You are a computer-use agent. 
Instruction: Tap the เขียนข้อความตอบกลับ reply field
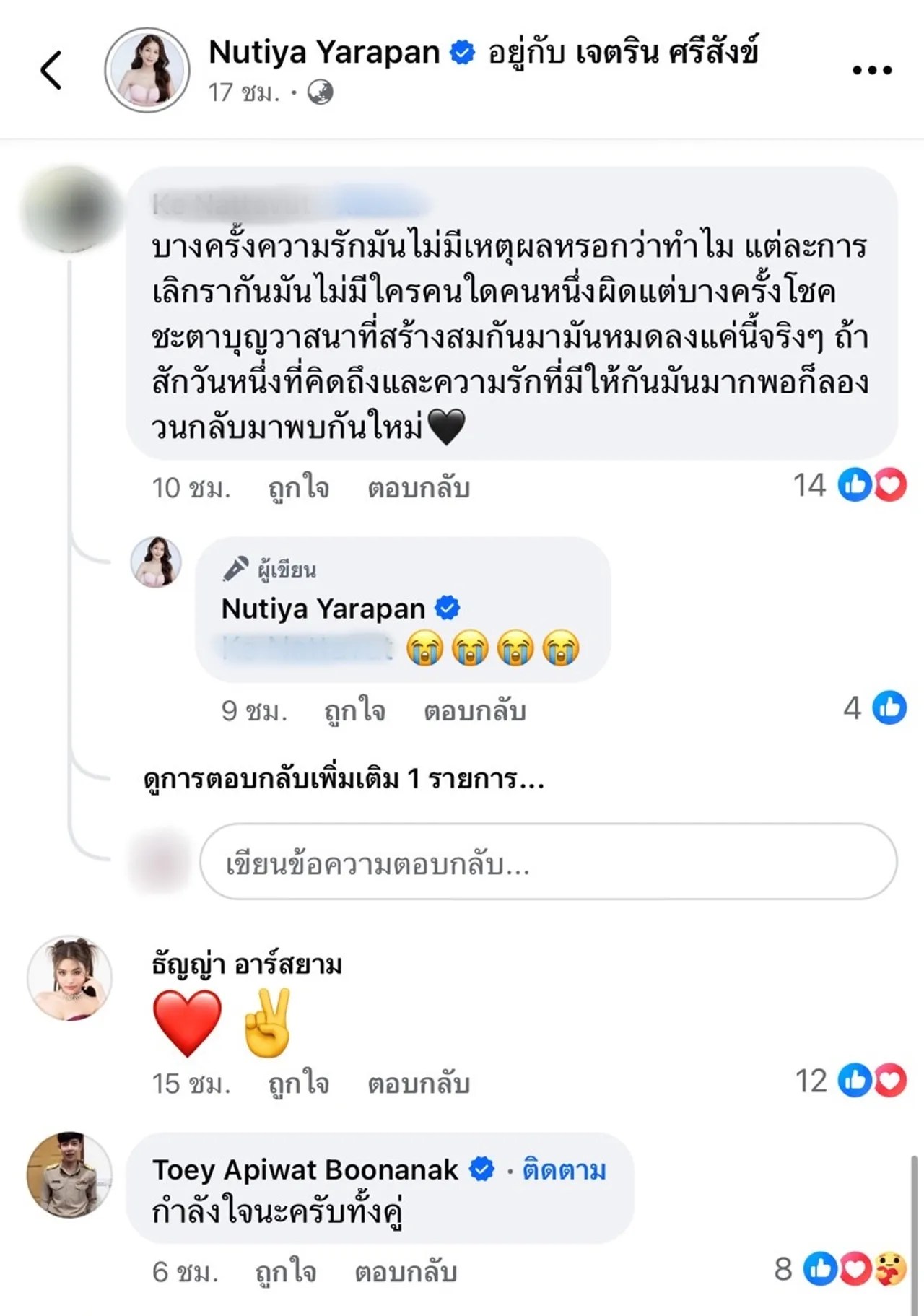[548, 862]
